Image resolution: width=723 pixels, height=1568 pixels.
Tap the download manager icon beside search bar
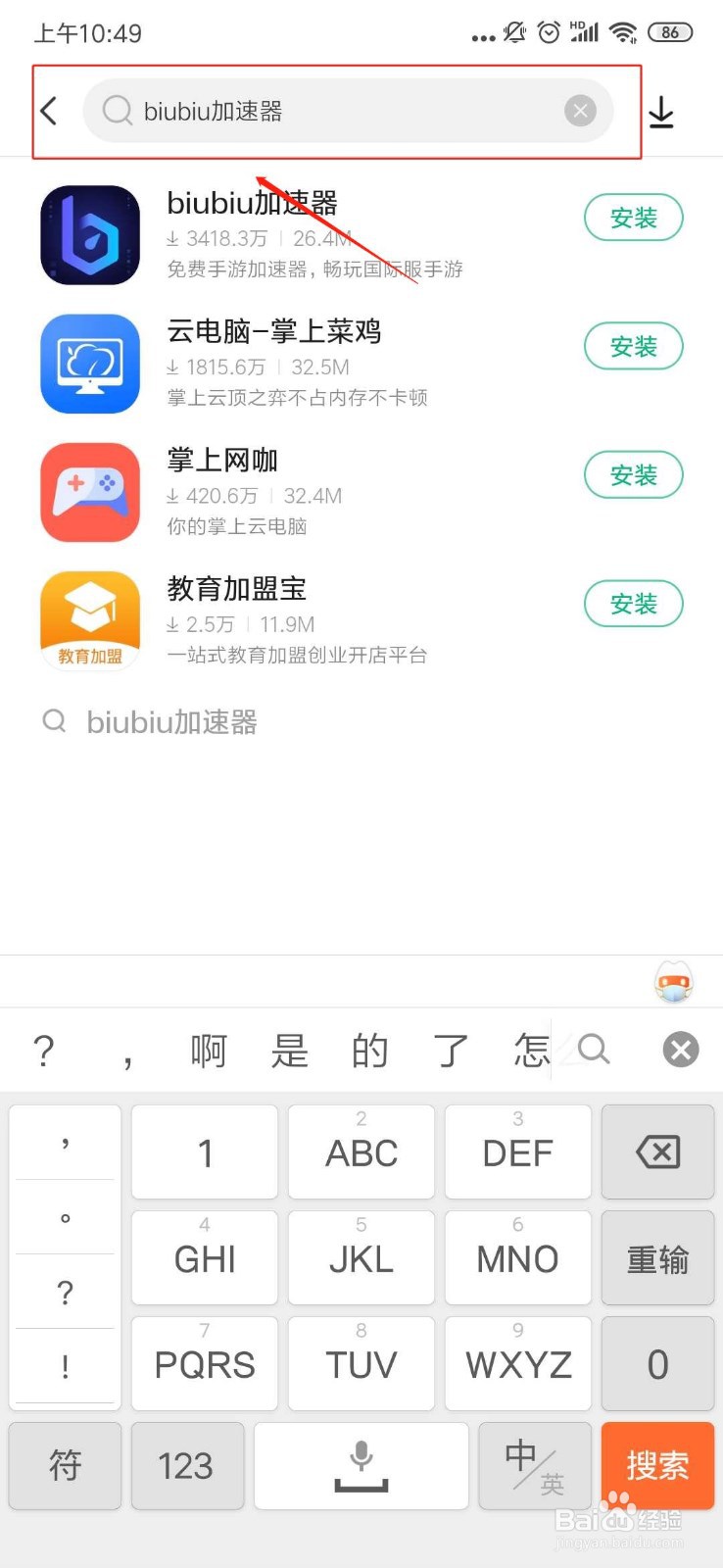pyautogui.click(x=662, y=111)
